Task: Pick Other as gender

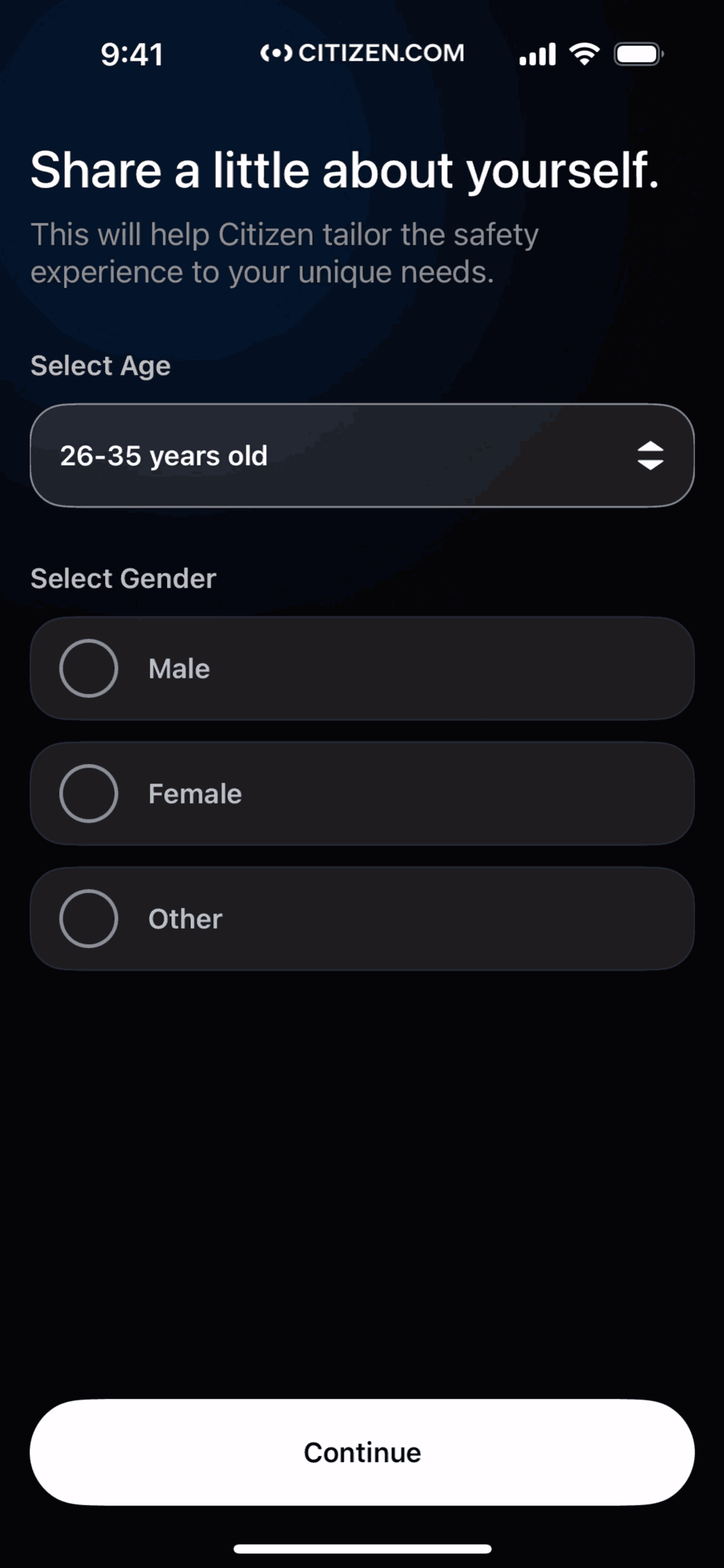Action: 362,919
